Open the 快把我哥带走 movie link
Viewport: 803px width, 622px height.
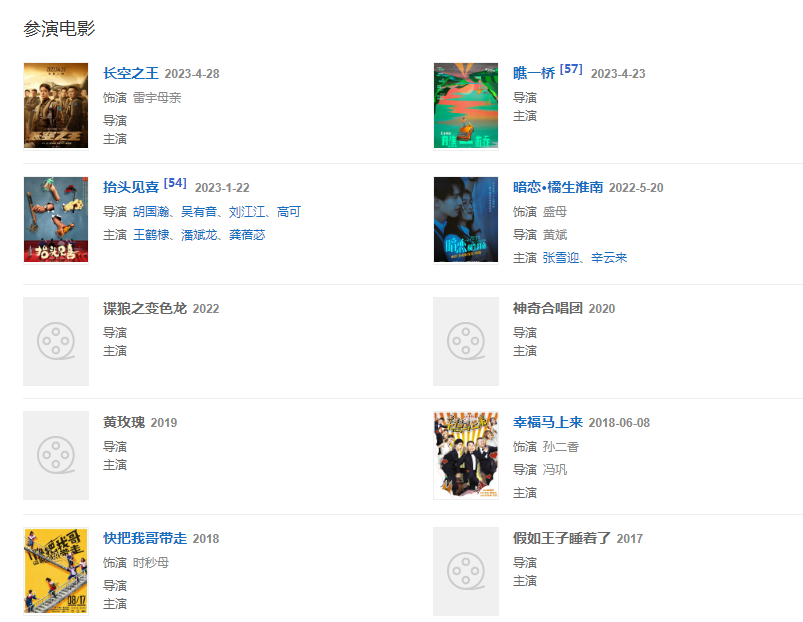[145, 538]
